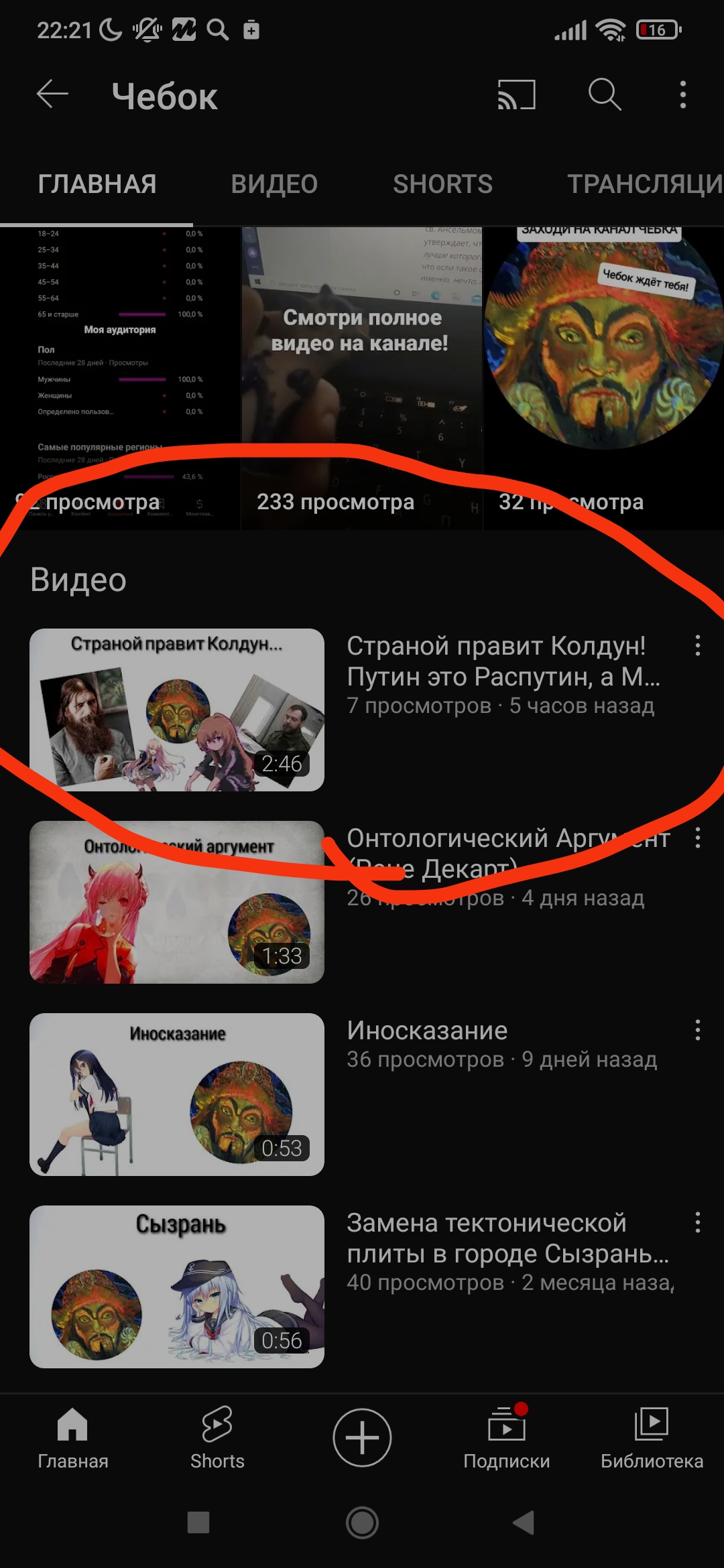This screenshot has width=724, height=1568.
Task: Switch to the SHORTS tab
Action: tap(442, 184)
